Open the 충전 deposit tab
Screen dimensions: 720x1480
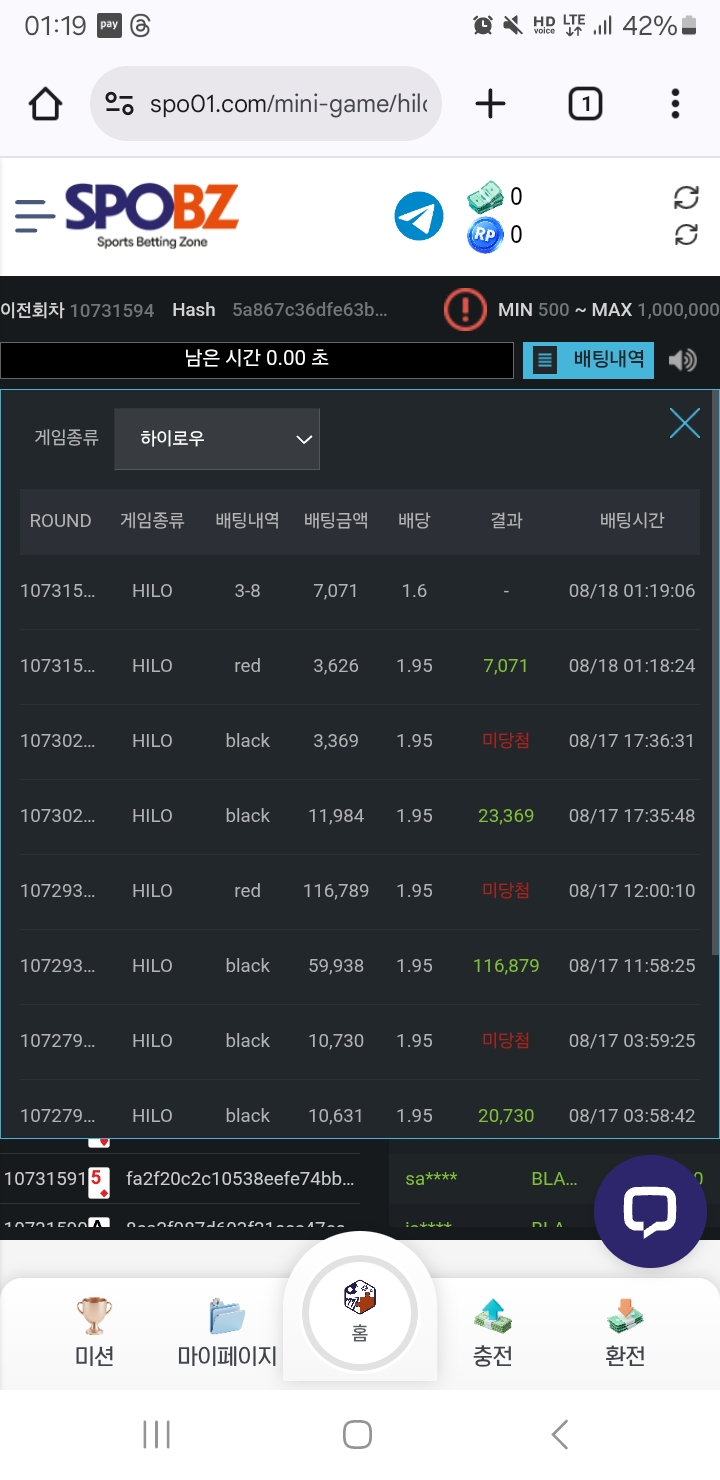point(493,1332)
